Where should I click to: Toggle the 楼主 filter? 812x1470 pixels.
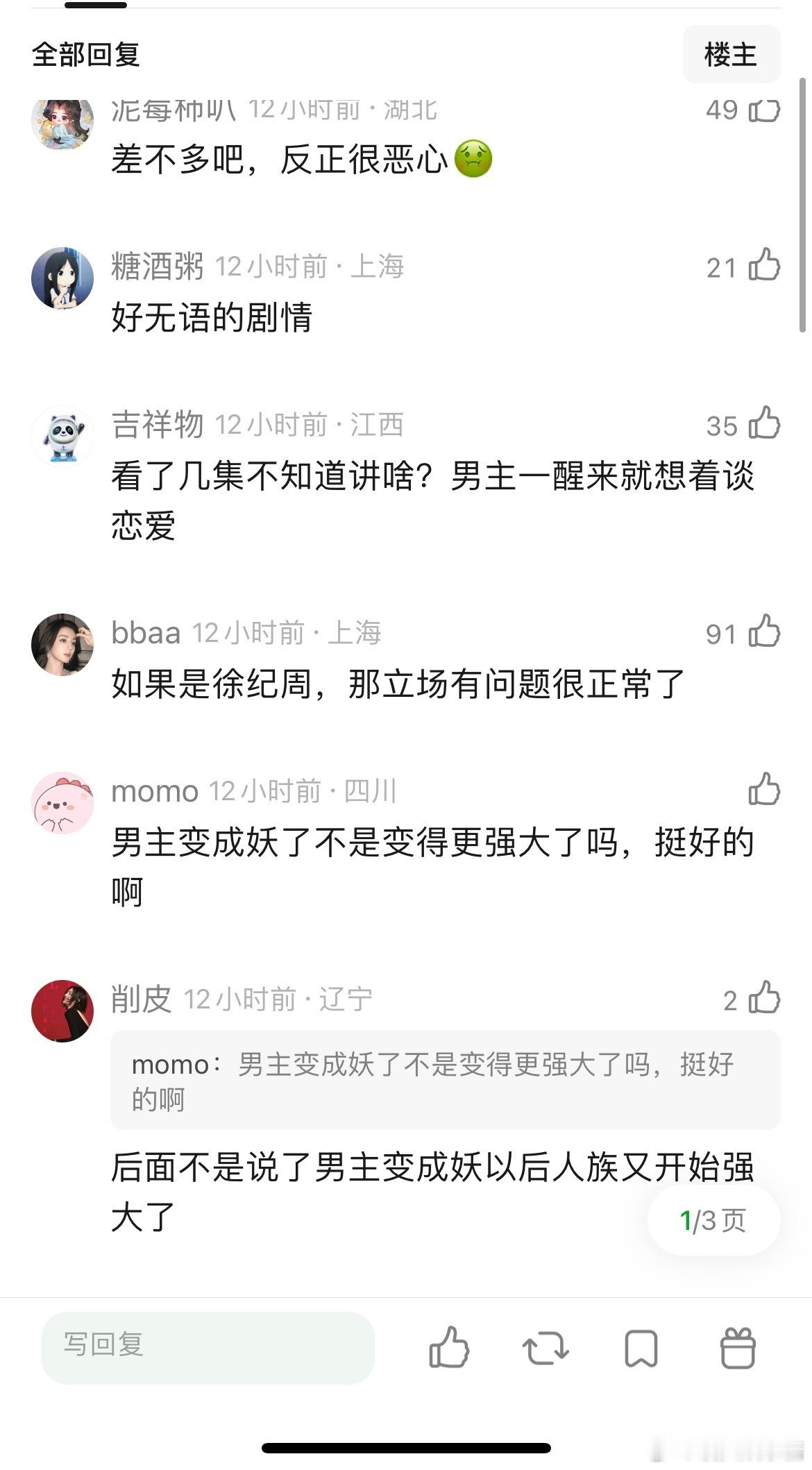pyautogui.click(x=731, y=54)
